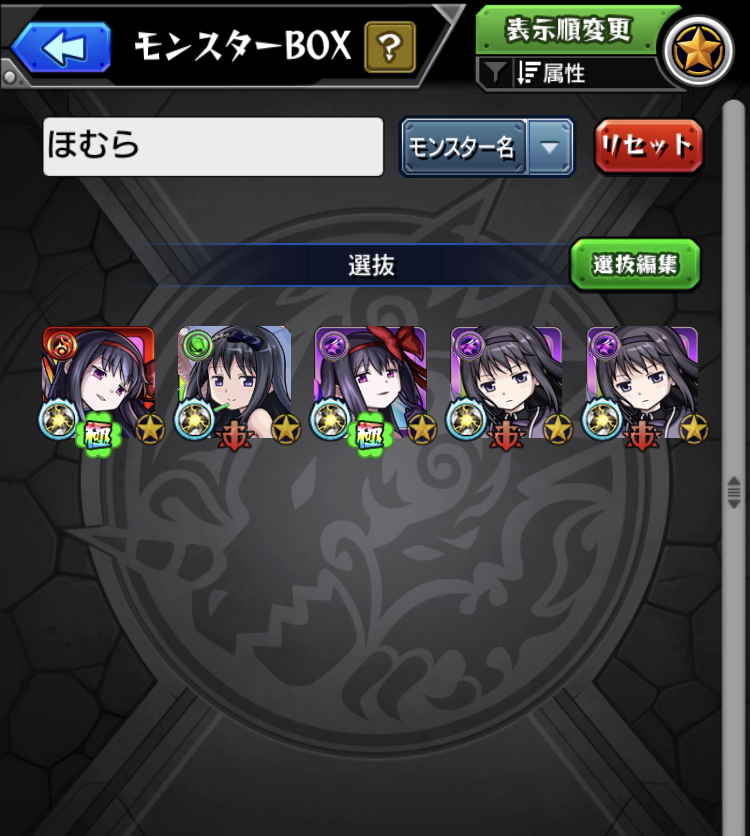
Task: Open the モンスター名 dropdown
Action: coord(487,147)
